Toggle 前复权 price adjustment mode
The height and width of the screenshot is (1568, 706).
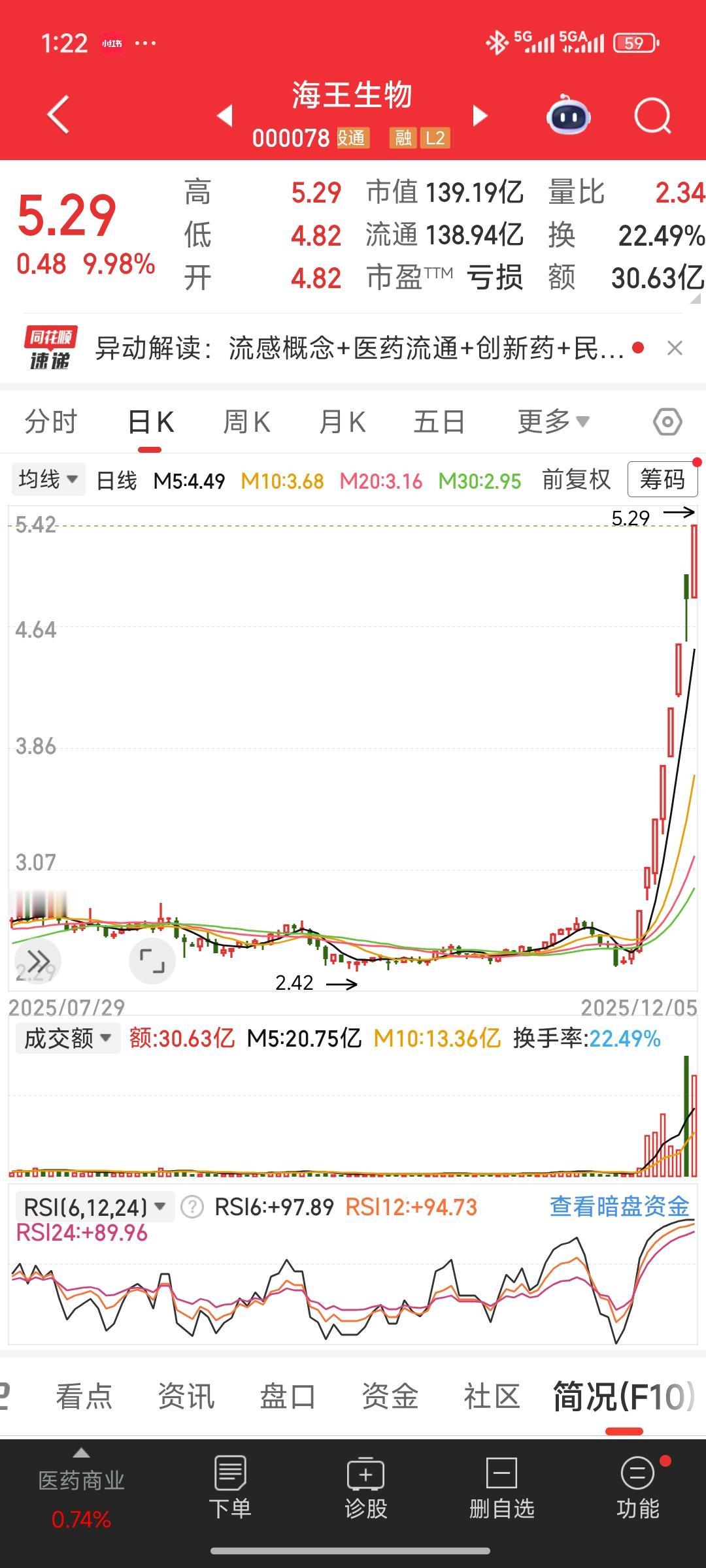coord(576,479)
